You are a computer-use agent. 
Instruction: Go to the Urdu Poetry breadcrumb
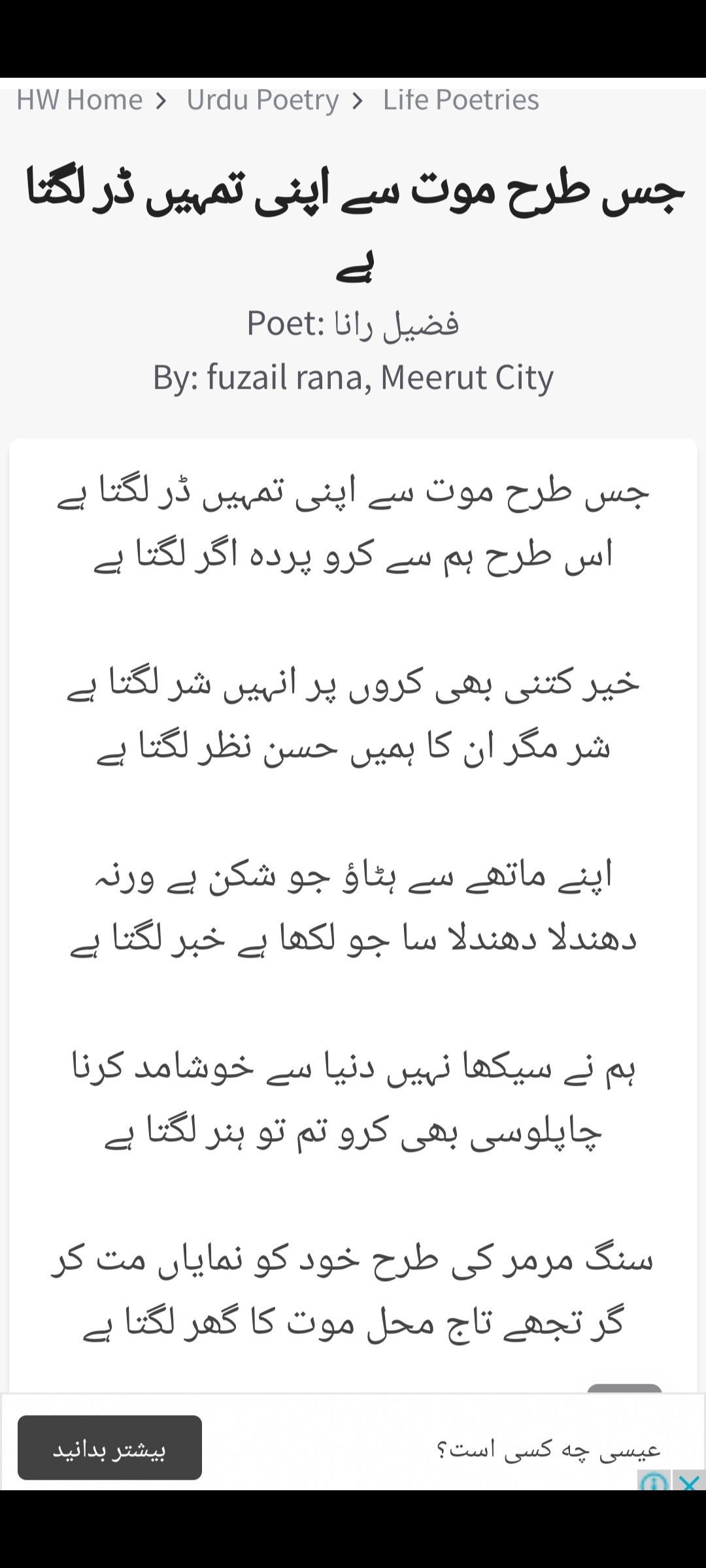tap(262, 100)
